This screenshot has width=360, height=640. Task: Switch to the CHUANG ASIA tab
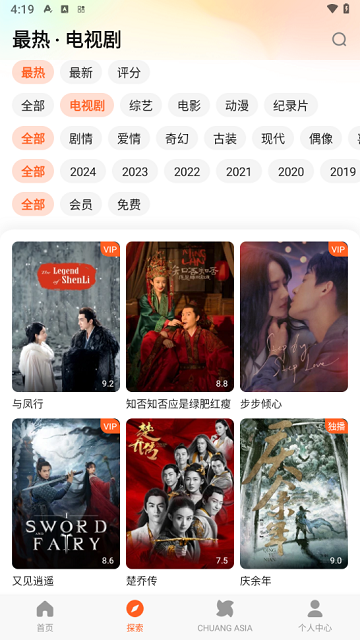pyautogui.click(x=225, y=616)
